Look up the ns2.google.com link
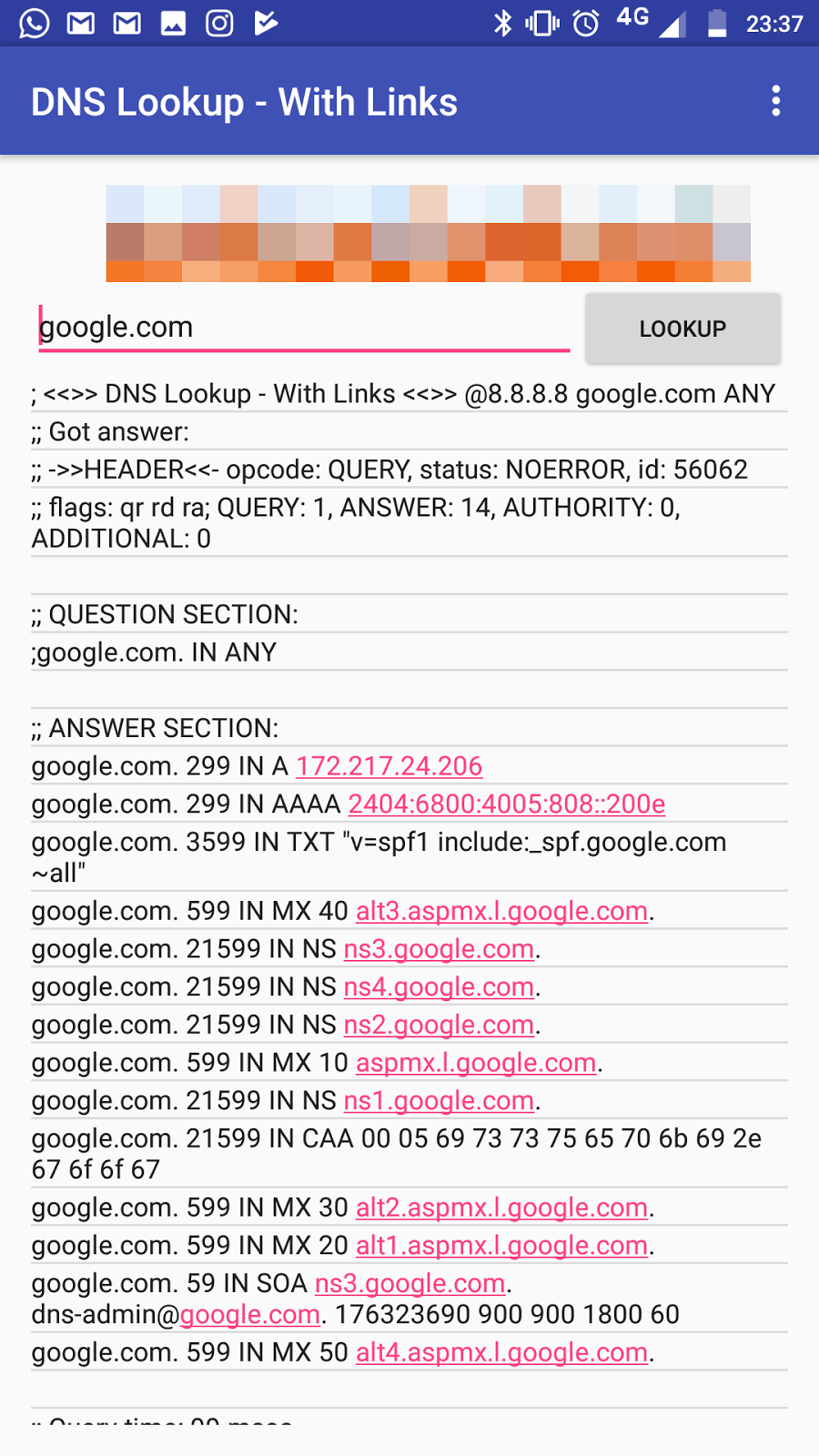Screen dimensions: 819x1456 [439, 1025]
